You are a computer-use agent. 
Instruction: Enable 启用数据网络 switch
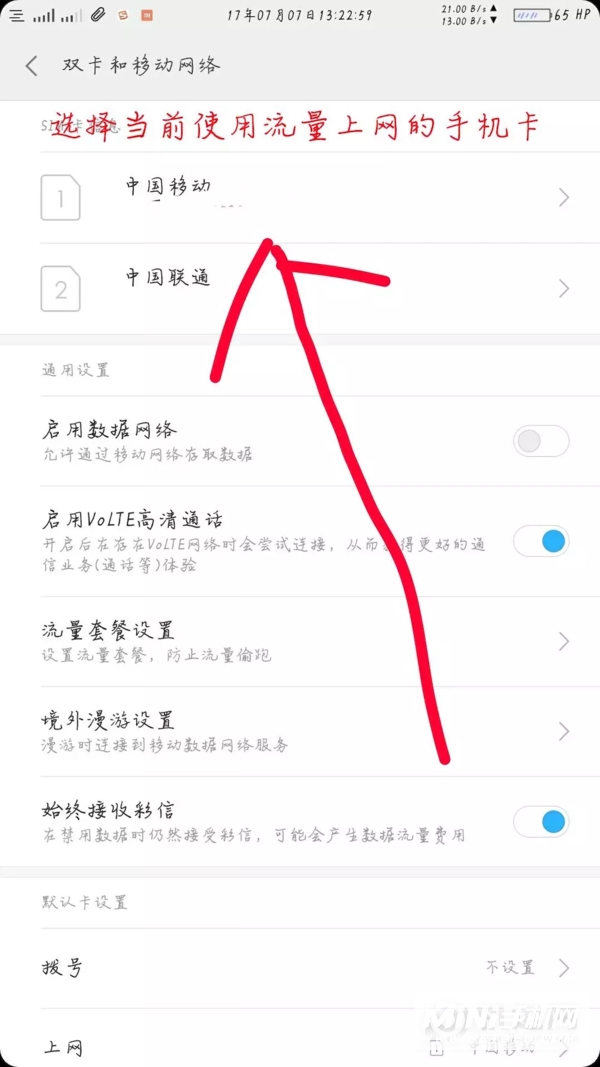(x=540, y=441)
